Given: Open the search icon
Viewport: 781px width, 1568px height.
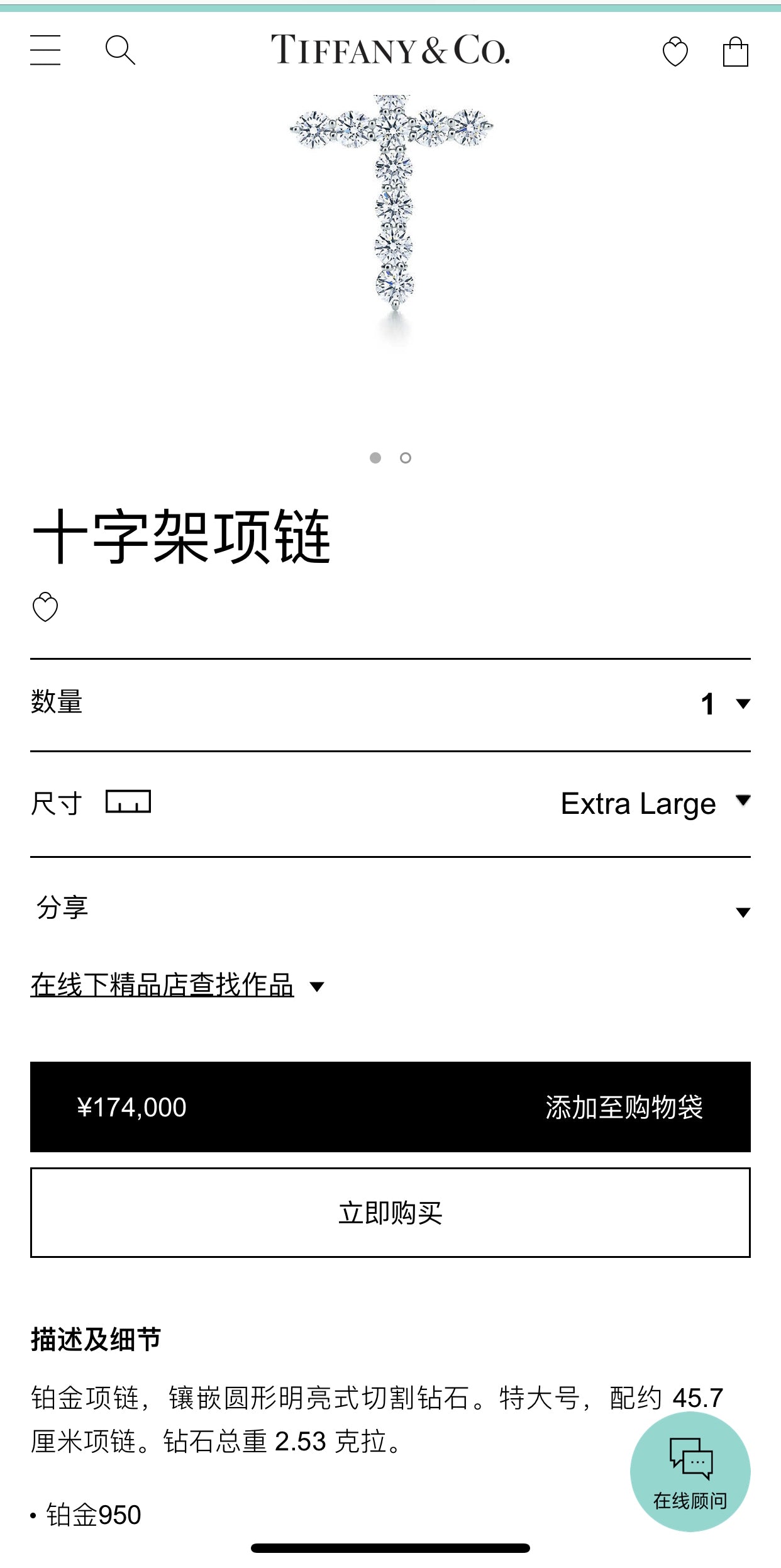Looking at the screenshot, I should [x=120, y=50].
